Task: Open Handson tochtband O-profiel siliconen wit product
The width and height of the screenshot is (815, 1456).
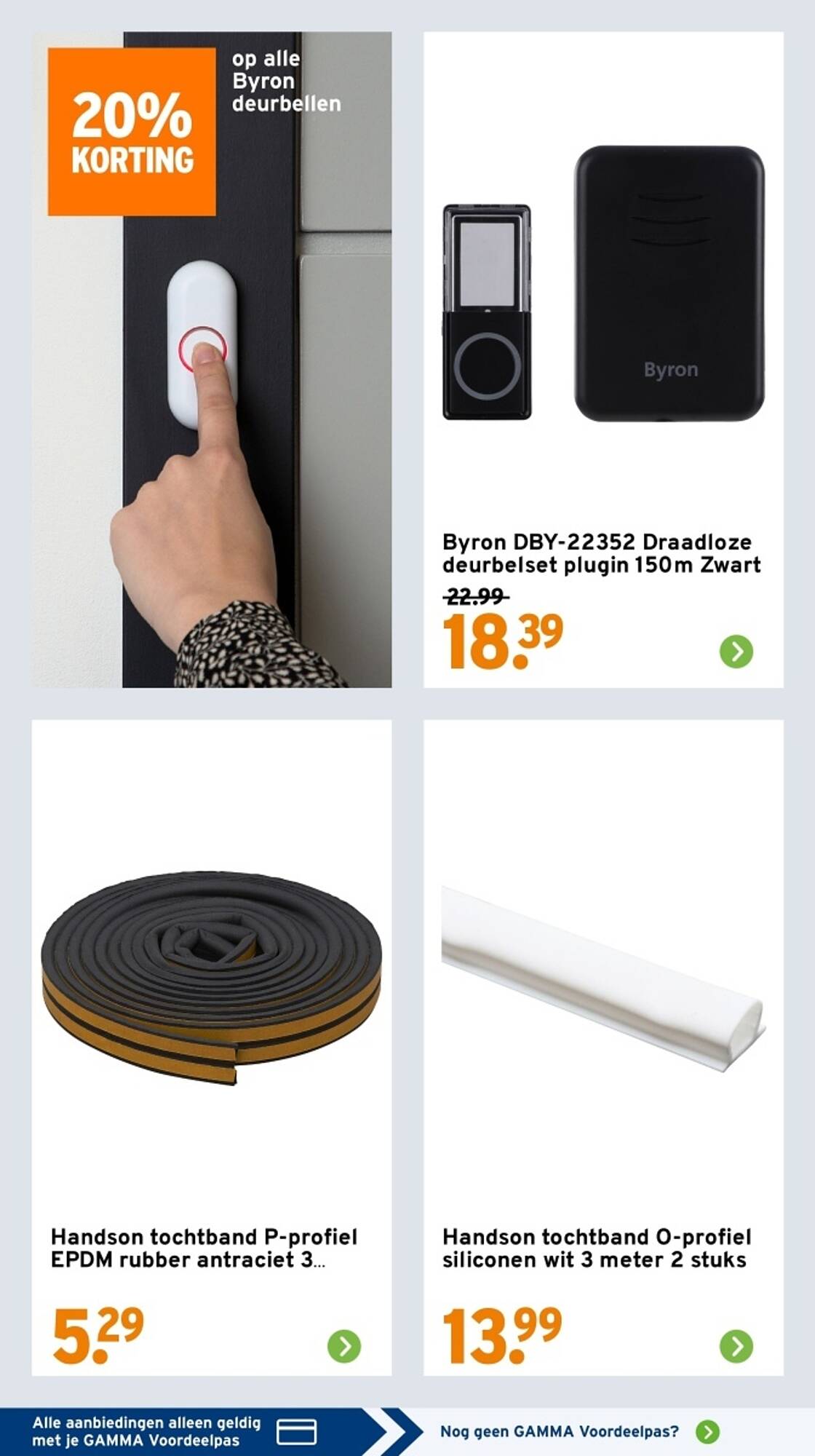Action: (603, 1048)
